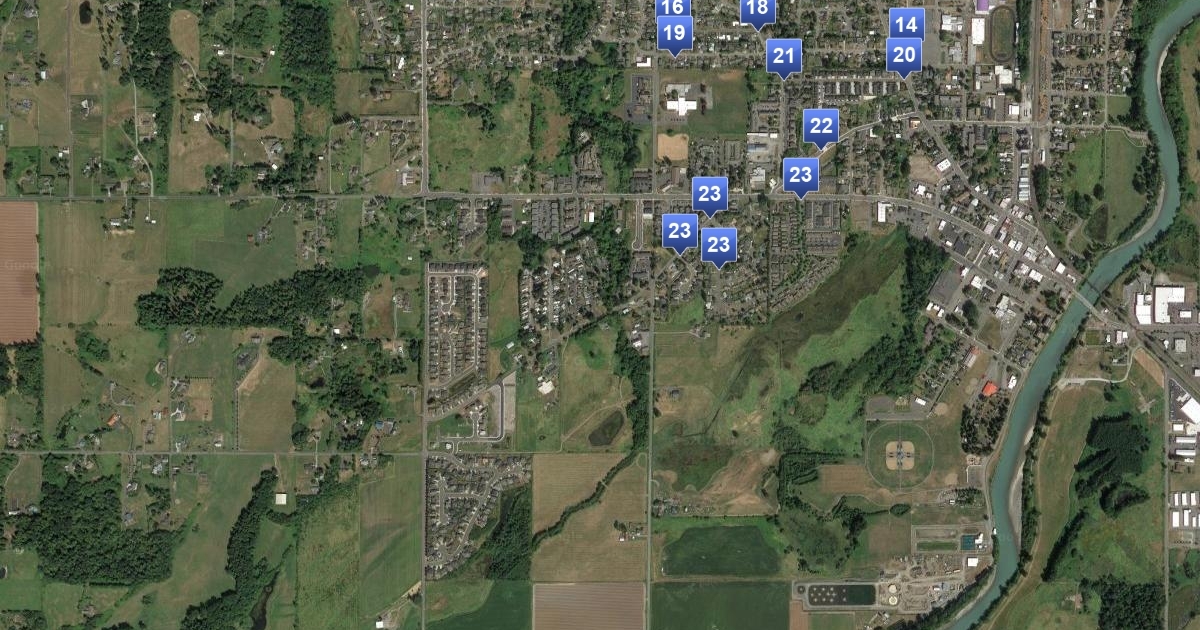Open map marker number 21

[x=784, y=56]
